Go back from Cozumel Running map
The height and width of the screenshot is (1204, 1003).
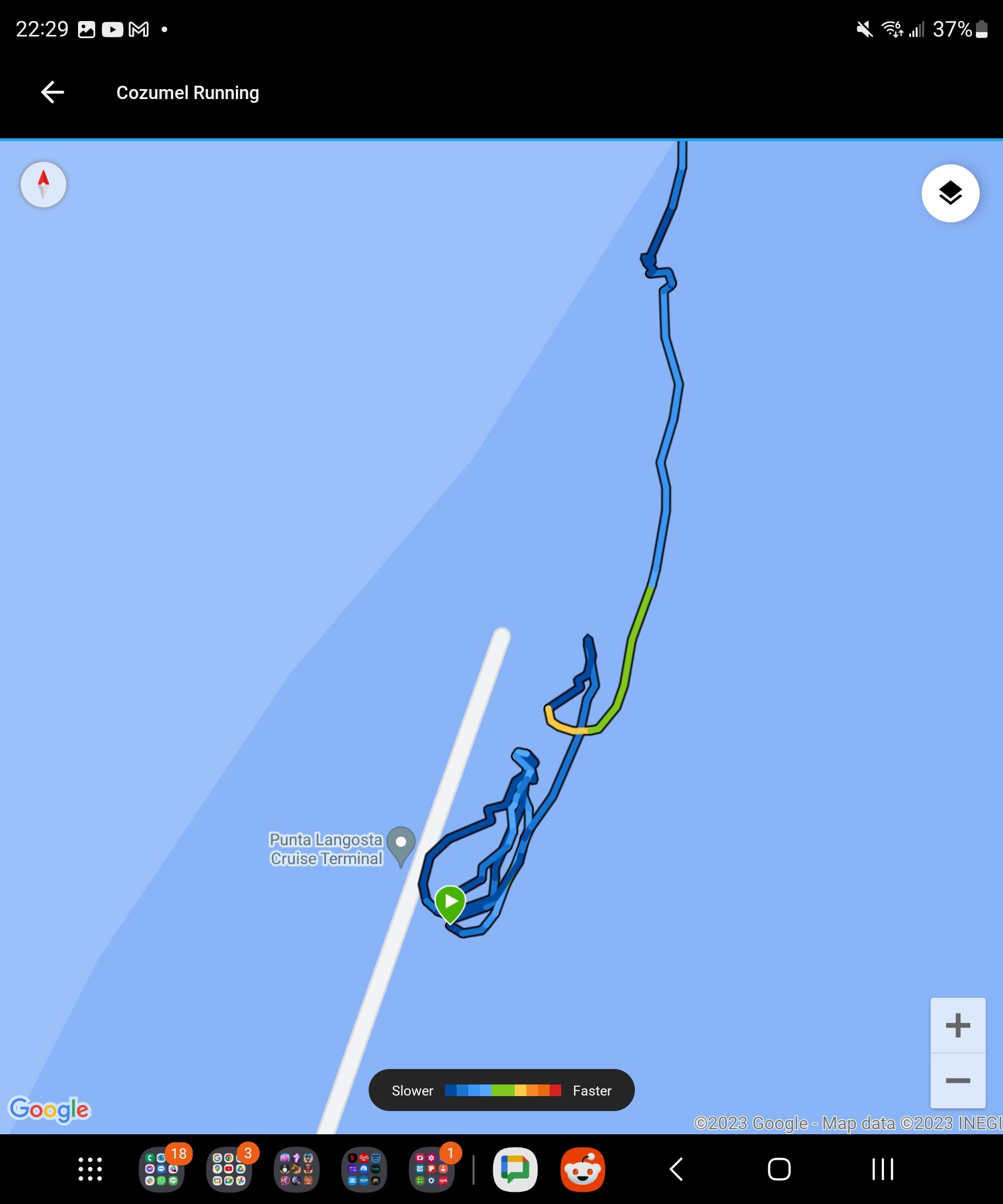[x=52, y=92]
